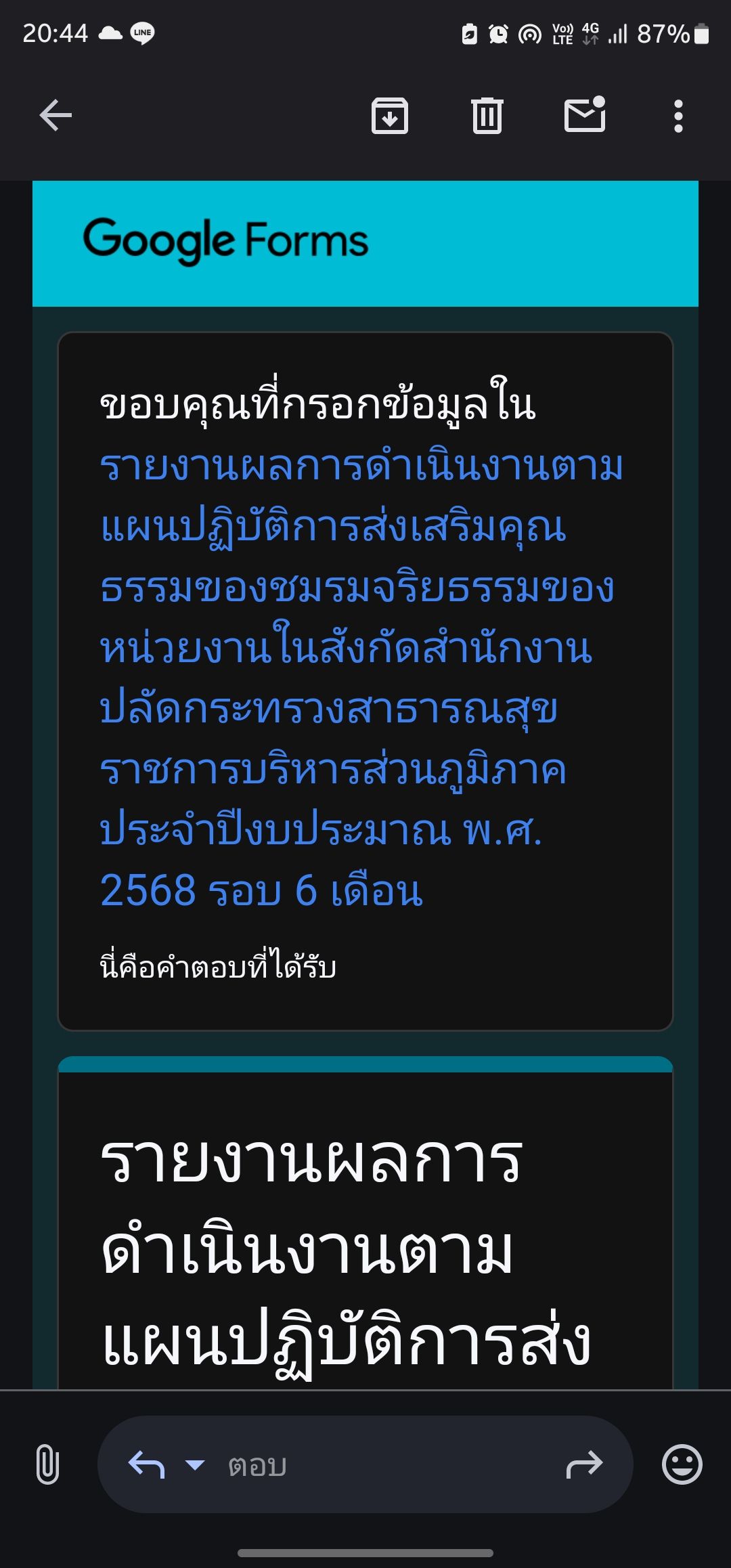Delete this email
731x1568 pixels.
tap(487, 116)
